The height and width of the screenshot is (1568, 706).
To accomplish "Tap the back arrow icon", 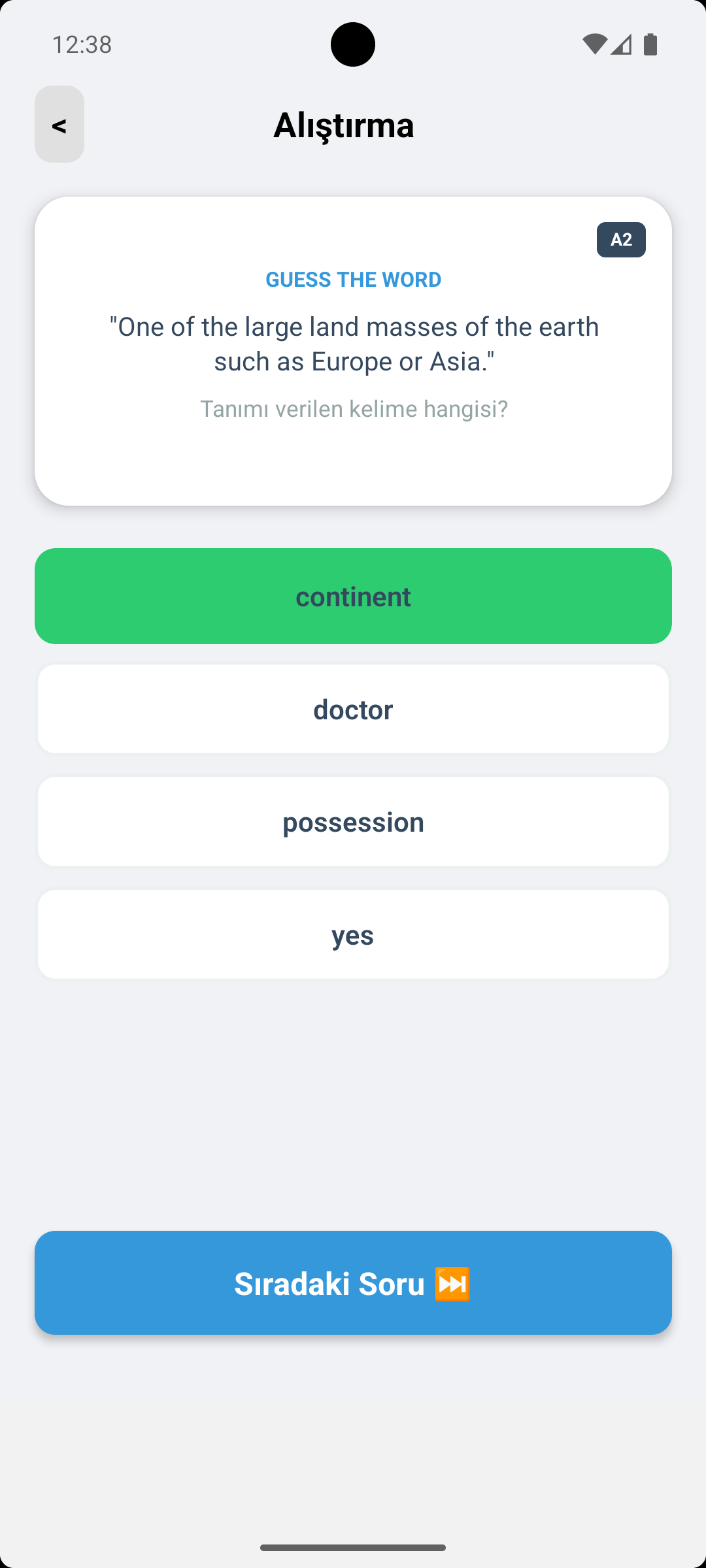I will point(59,124).
